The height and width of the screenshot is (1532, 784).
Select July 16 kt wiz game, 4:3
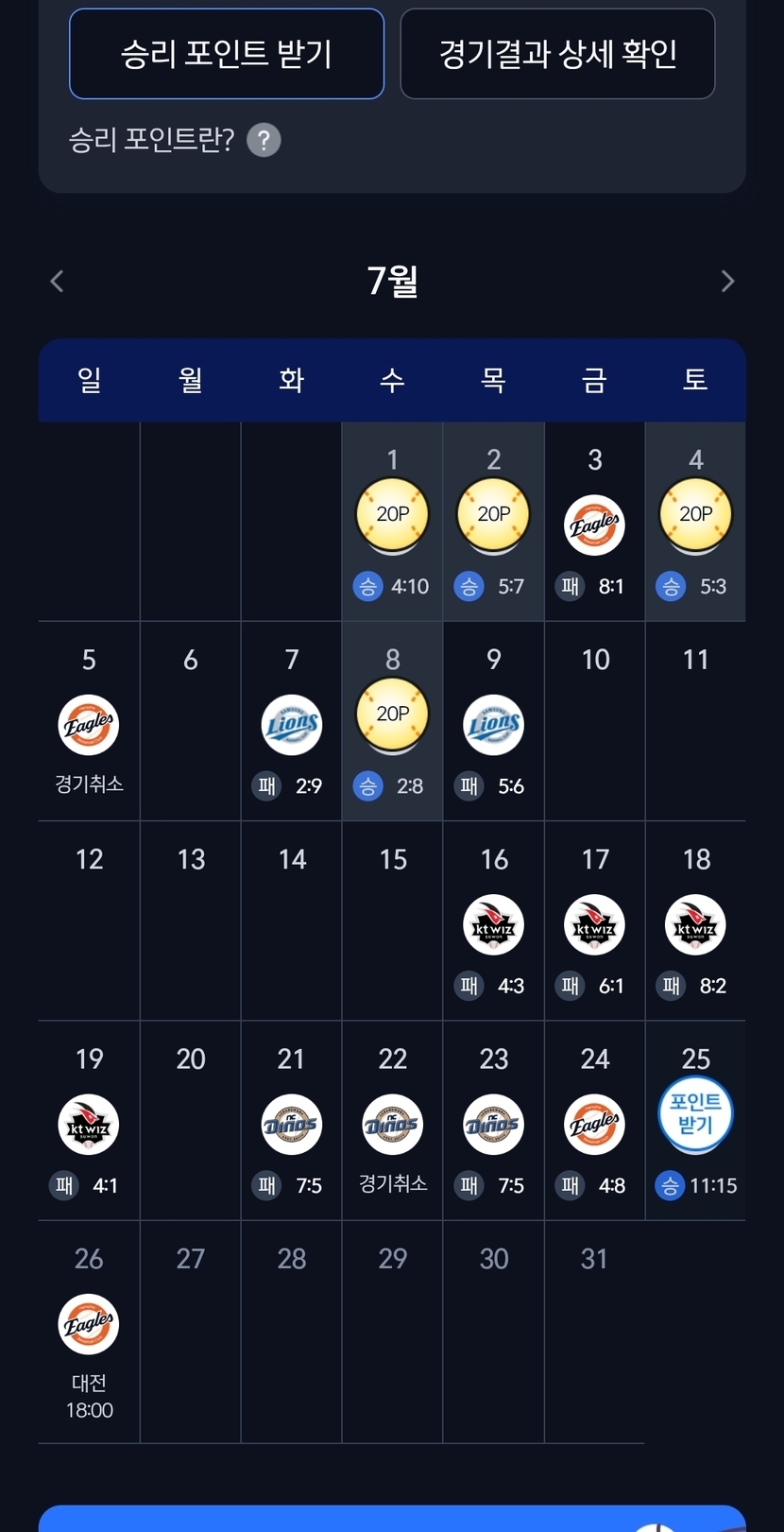coord(493,921)
